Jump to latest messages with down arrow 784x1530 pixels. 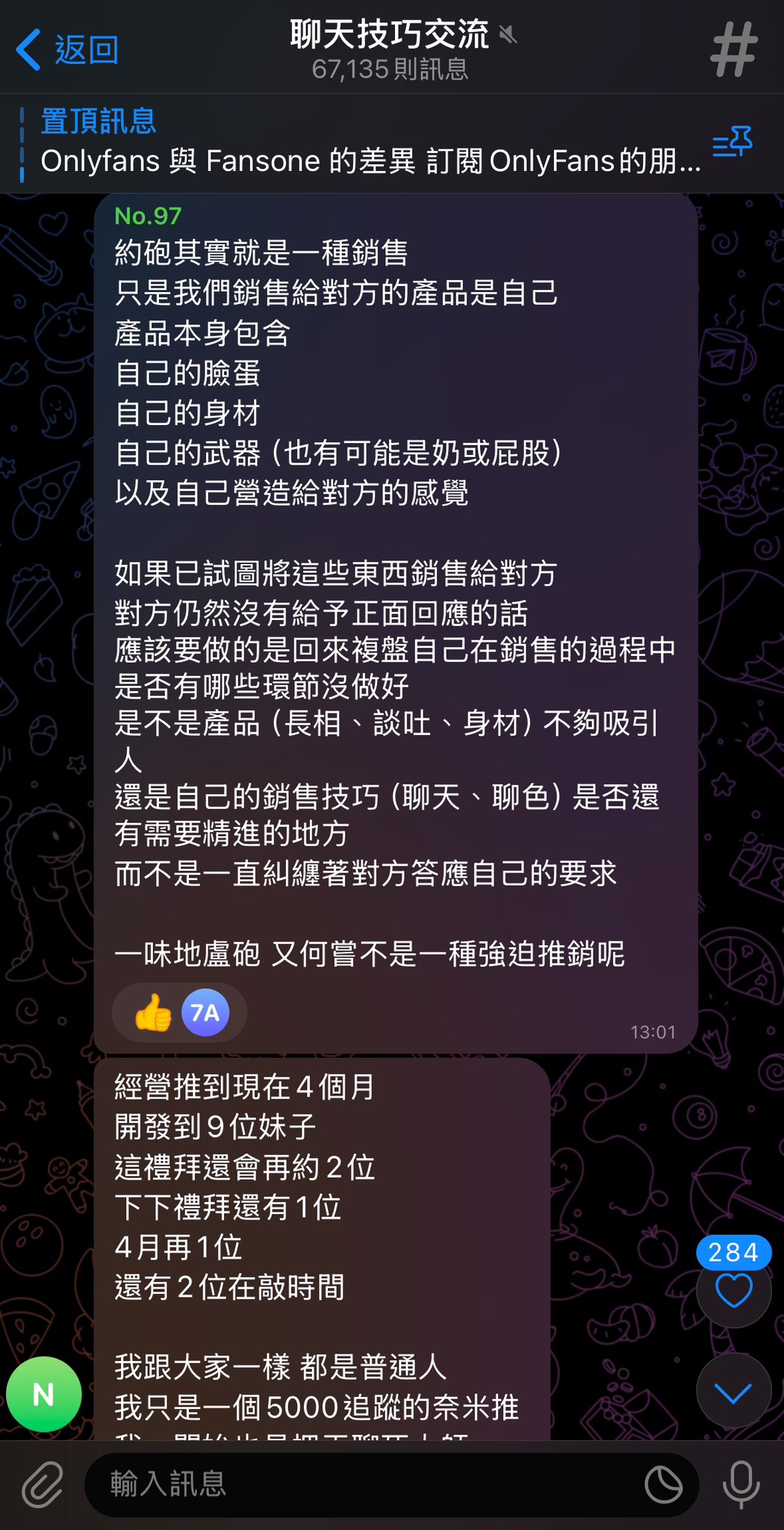point(733,1391)
